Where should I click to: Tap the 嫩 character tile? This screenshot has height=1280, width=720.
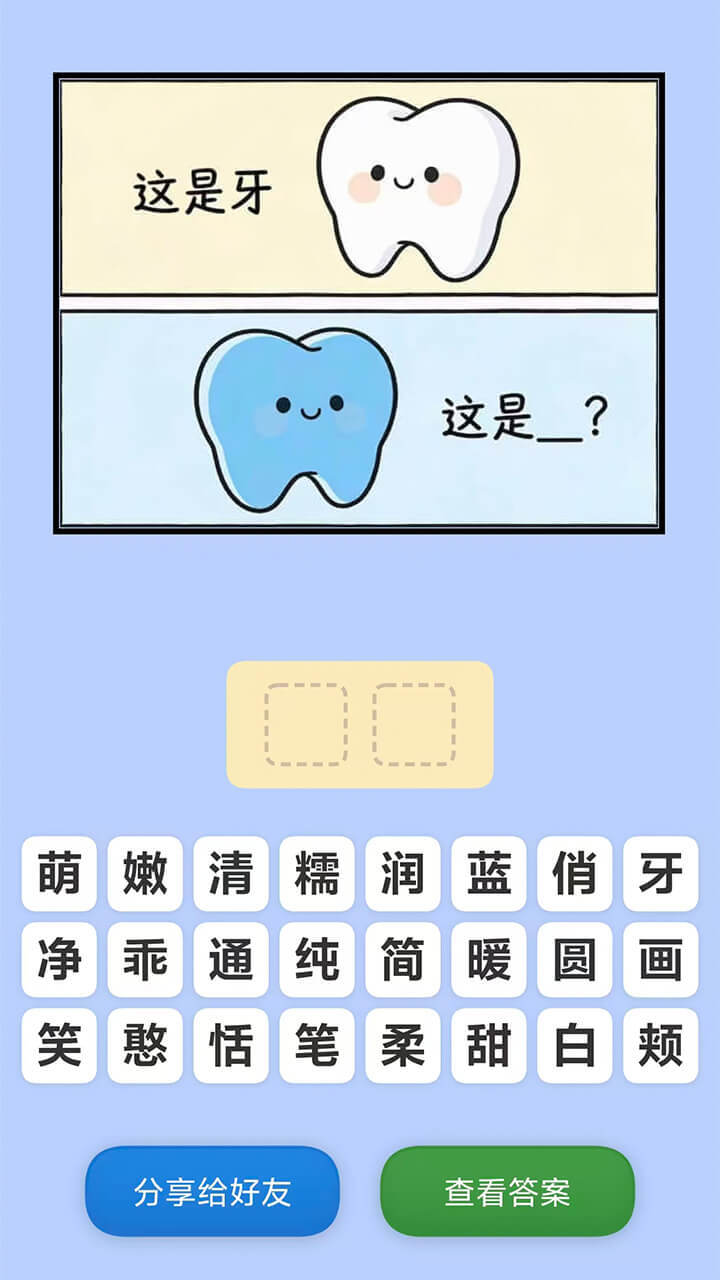click(145, 874)
